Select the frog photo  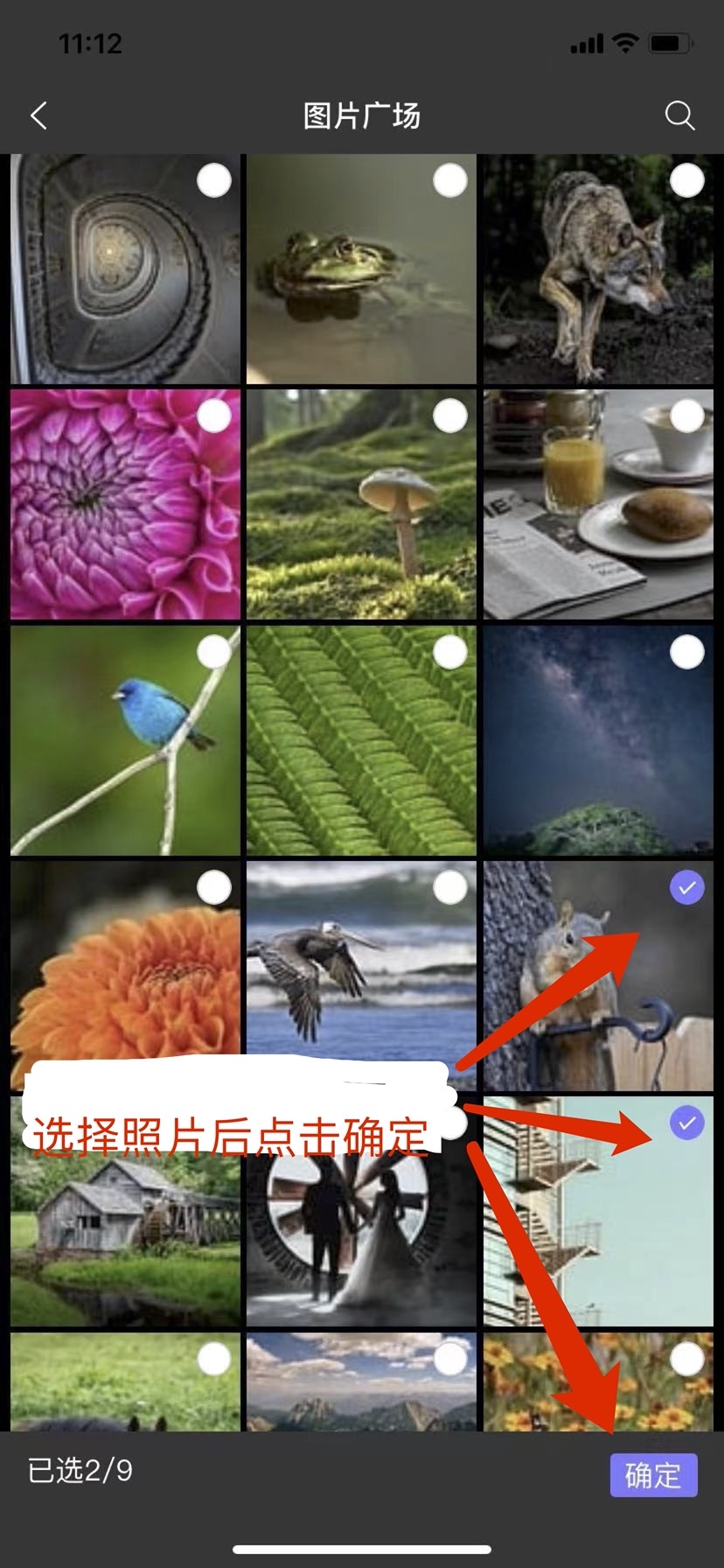pos(450,181)
